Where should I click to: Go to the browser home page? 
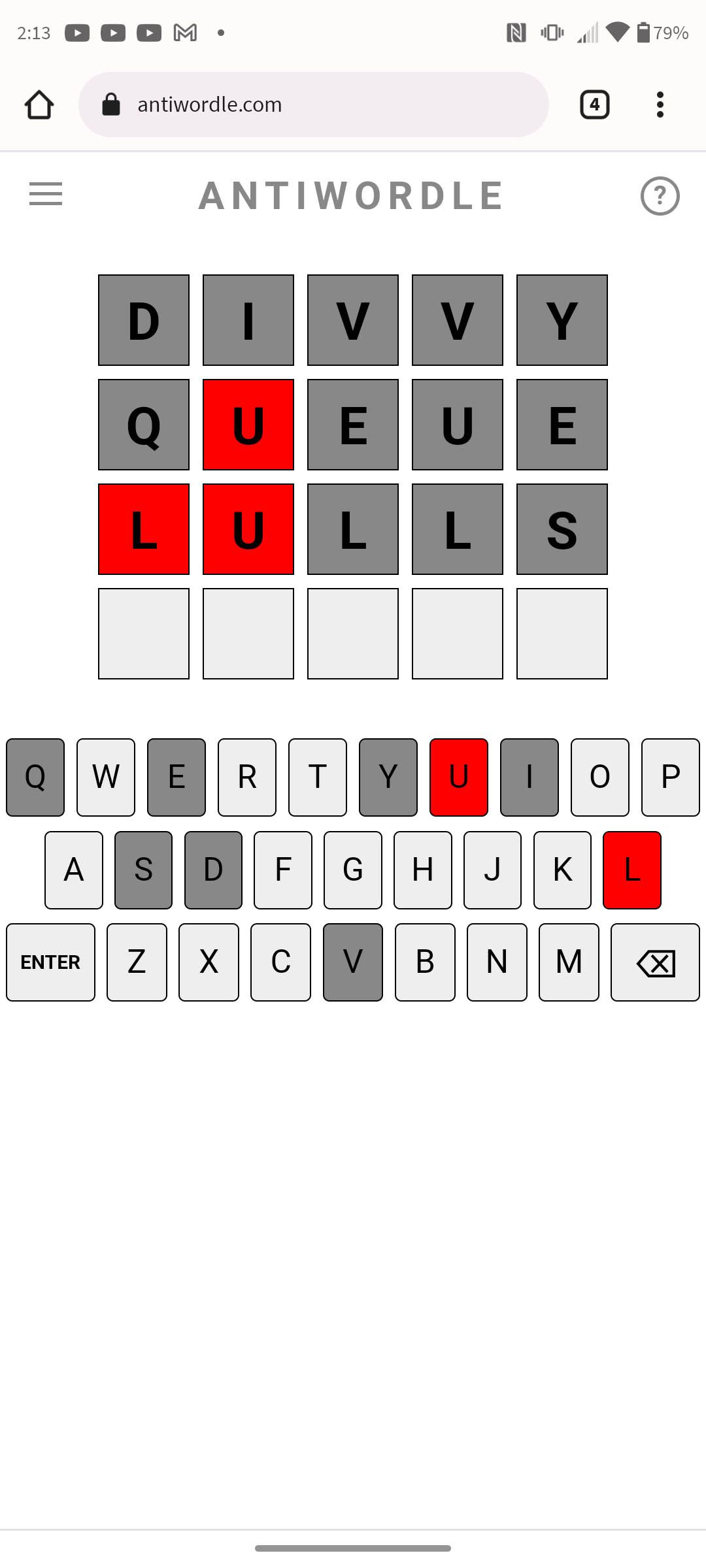[x=39, y=105]
